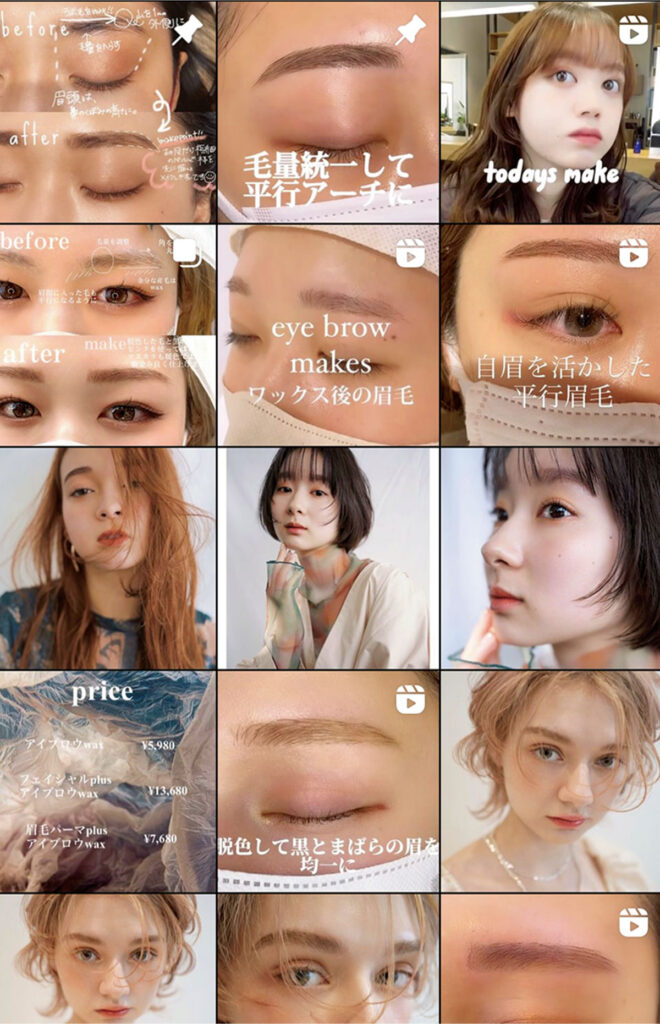Viewport: 660px width, 1024px height.
Task: Open the short bob full-body photo
Action: tap(328, 557)
